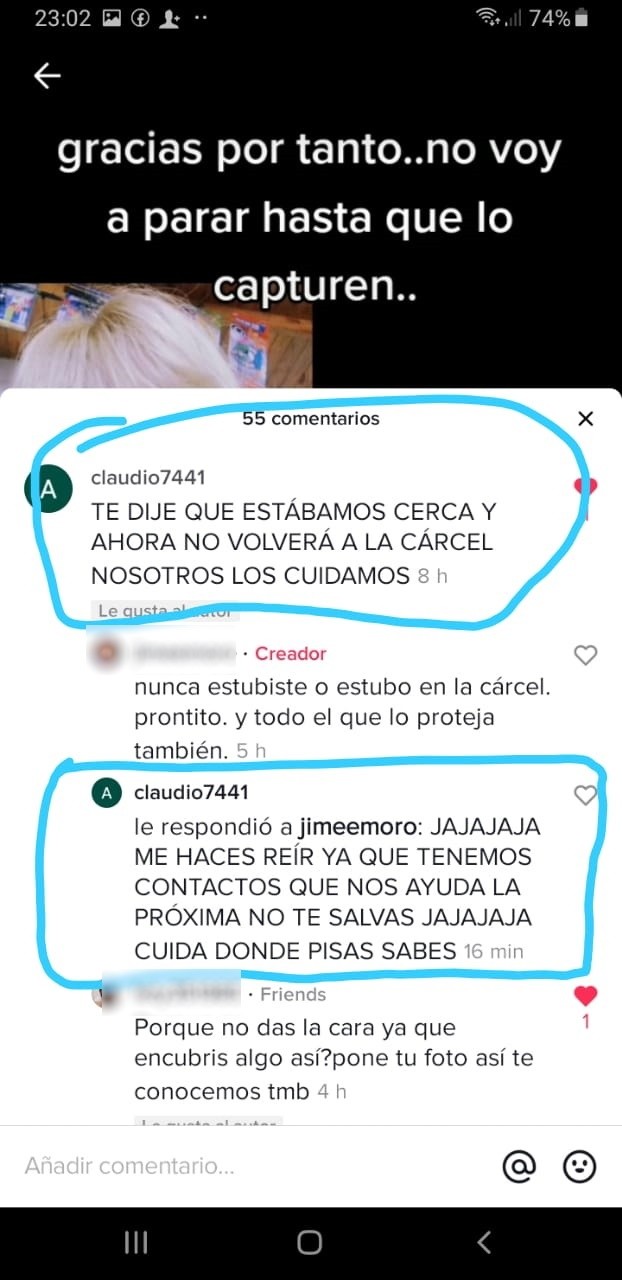Open the emoji picker for comments
The width and height of the screenshot is (622, 1280).
(x=580, y=1166)
